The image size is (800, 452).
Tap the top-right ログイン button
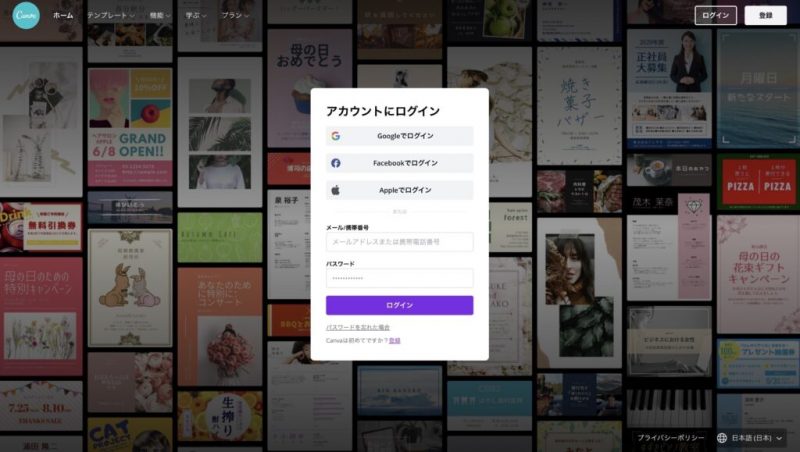[x=715, y=15]
